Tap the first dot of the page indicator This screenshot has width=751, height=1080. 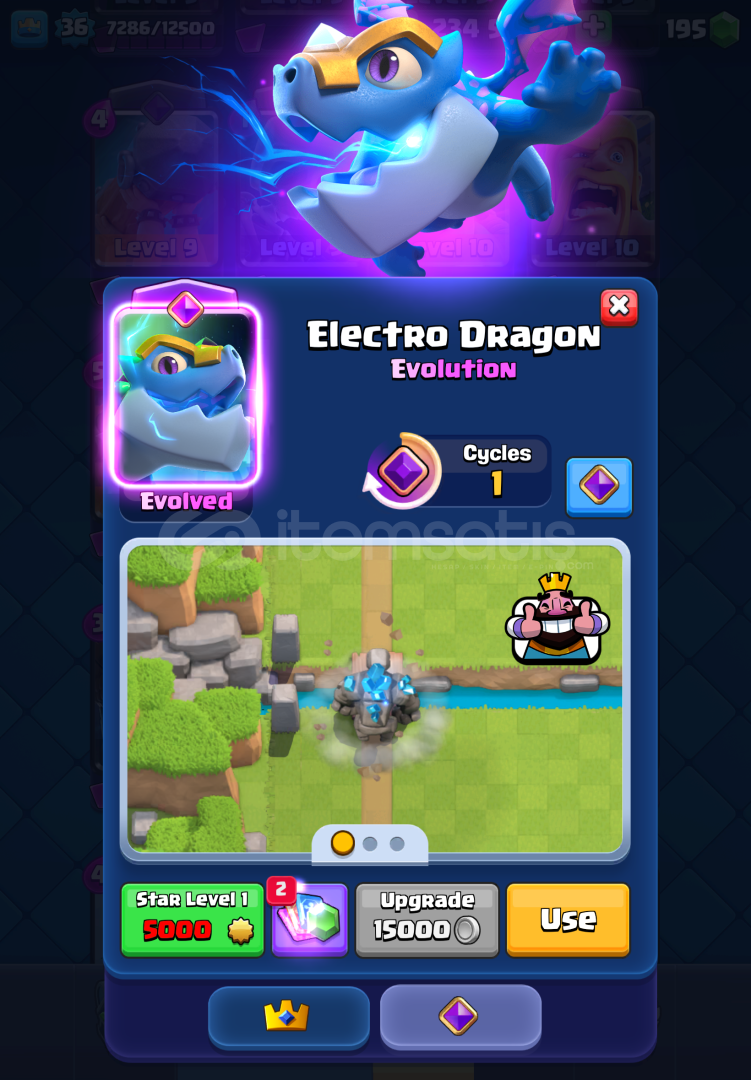click(x=343, y=843)
